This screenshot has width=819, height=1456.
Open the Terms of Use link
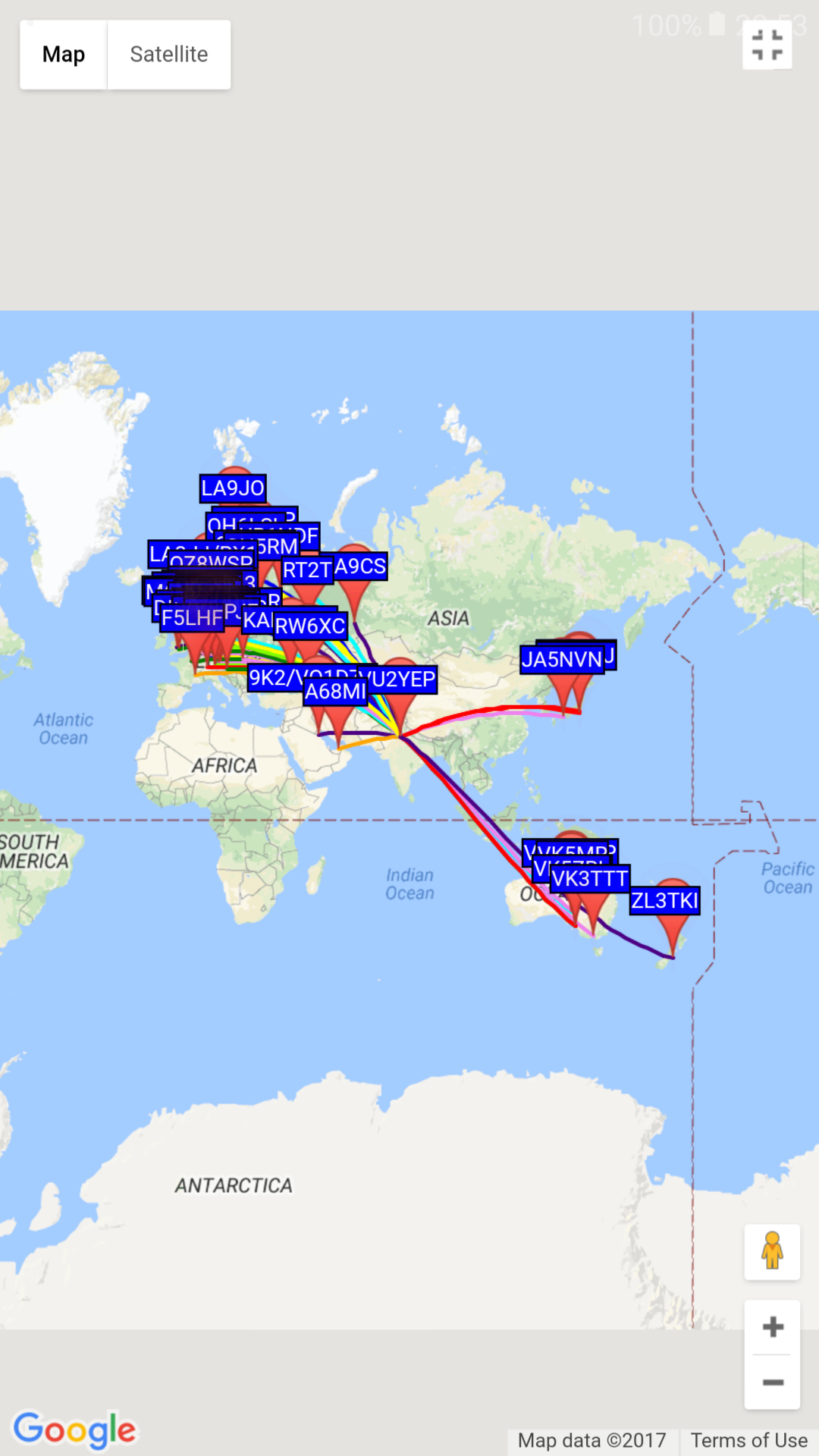coord(748,1440)
